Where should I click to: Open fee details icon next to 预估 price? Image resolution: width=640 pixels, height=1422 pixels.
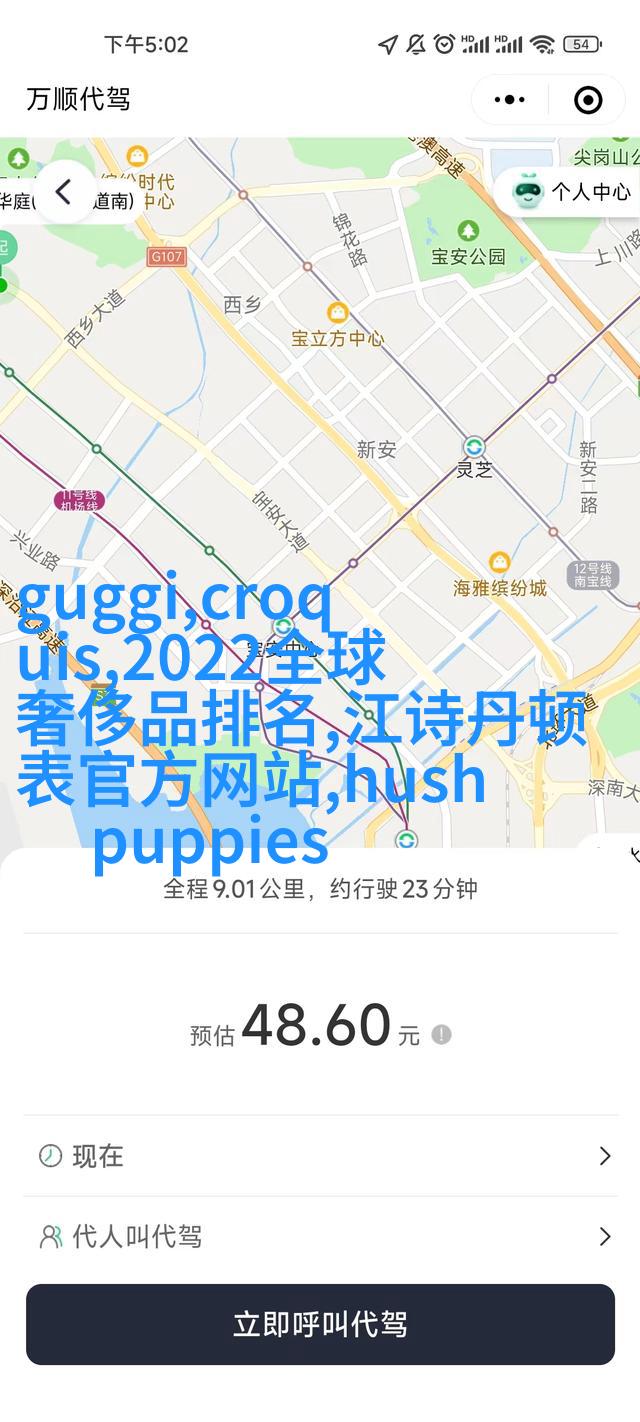[x=441, y=1034]
